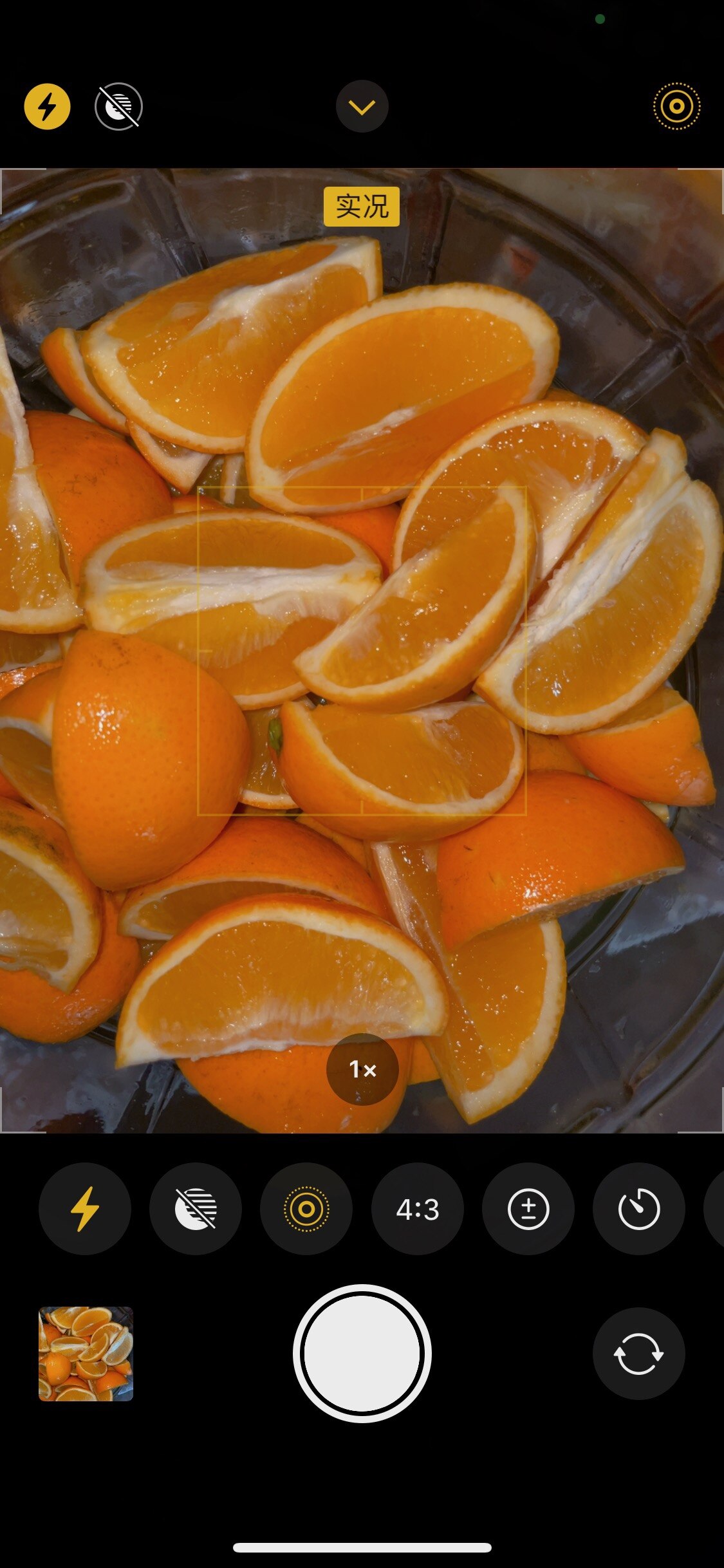Take a photo with the shutter button

point(362,1354)
